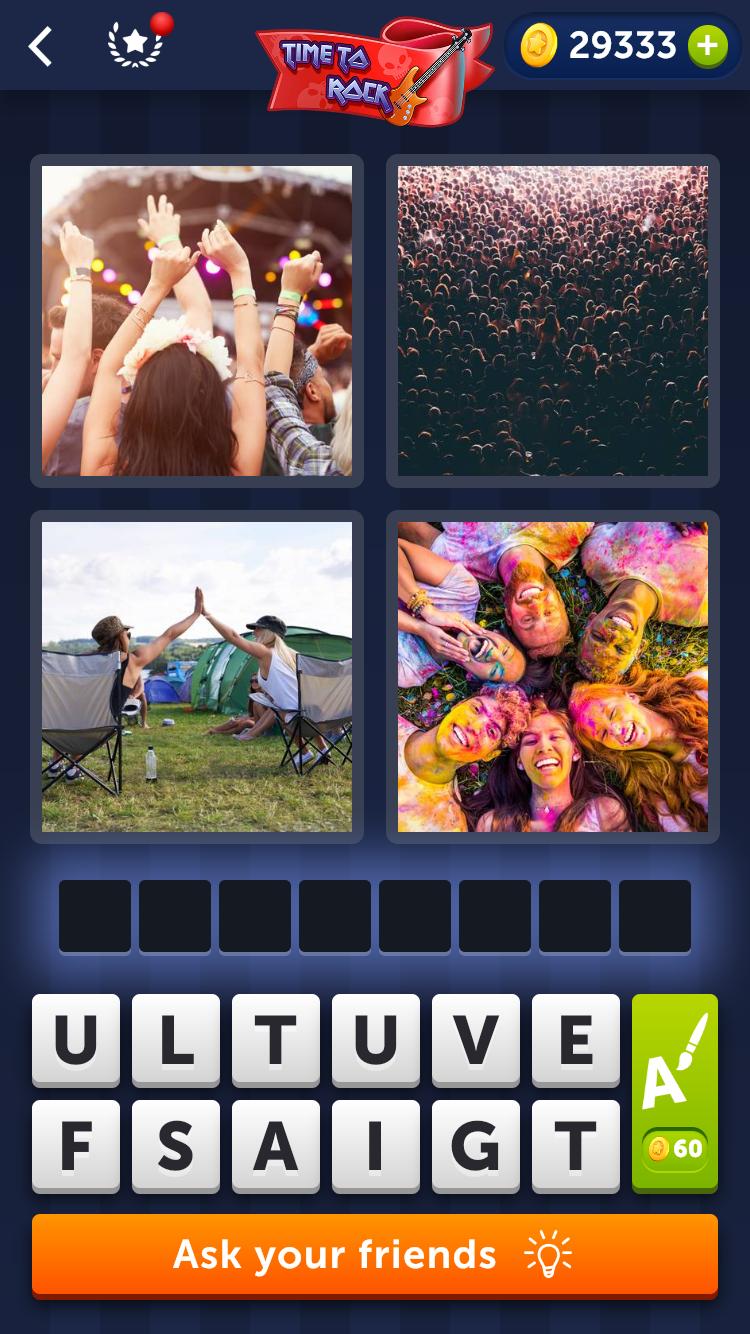
Task: Use the 60-coin letter hint
Action: pyautogui.click(x=675, y=1092)
